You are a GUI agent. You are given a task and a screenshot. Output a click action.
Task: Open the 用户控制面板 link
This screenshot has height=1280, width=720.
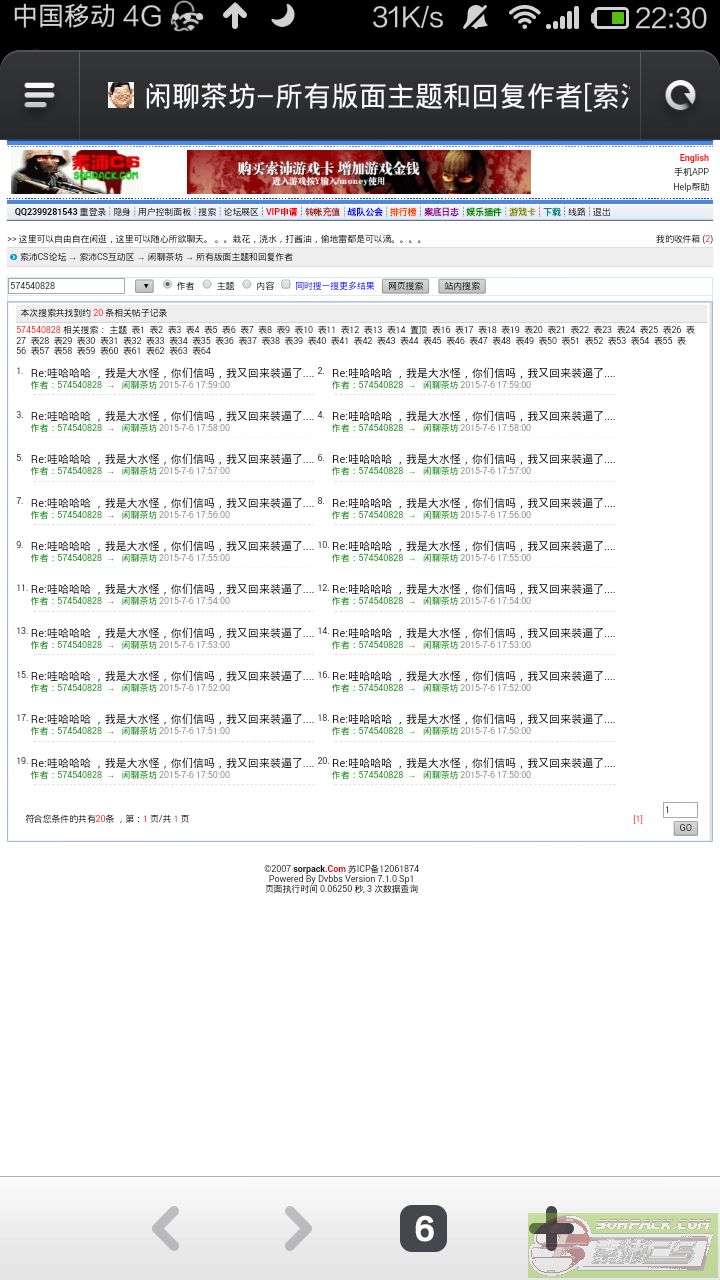point(164,212)
